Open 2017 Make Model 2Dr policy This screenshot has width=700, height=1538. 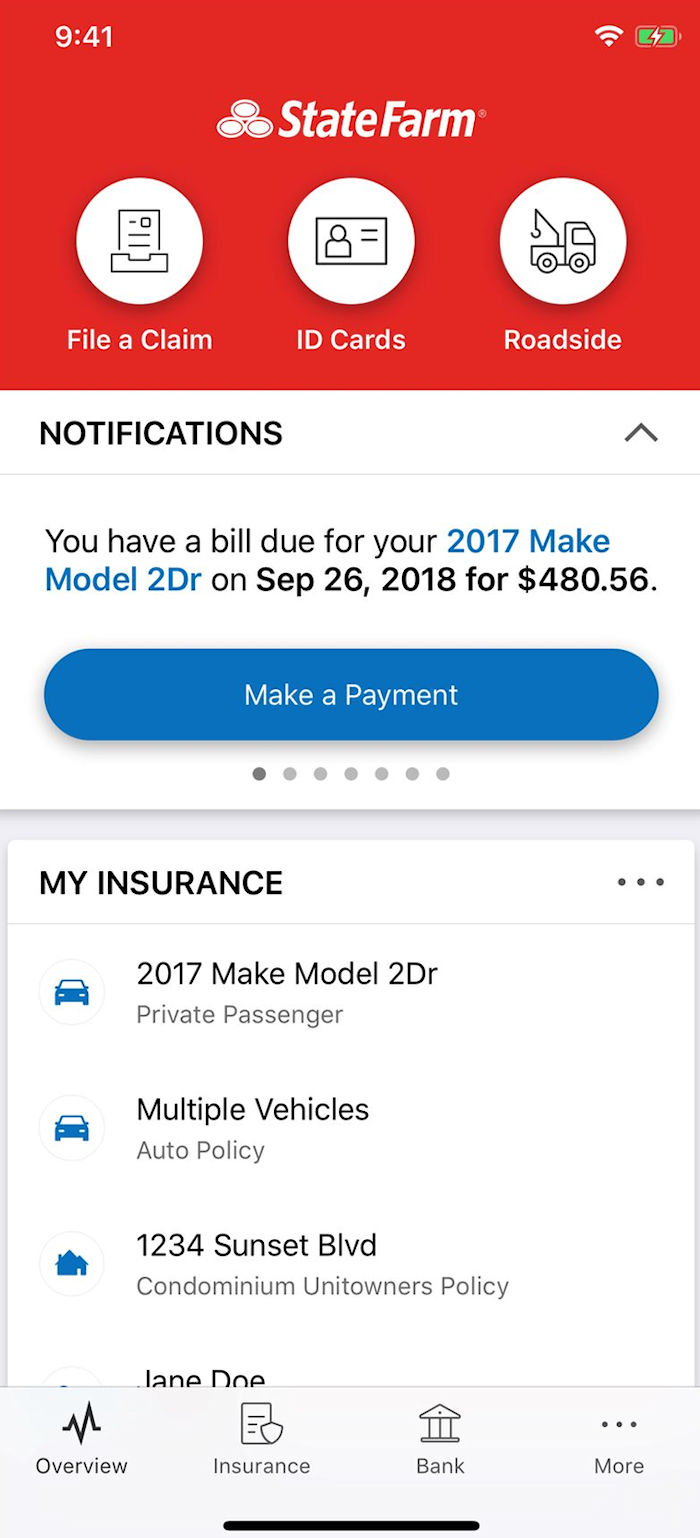287,991
